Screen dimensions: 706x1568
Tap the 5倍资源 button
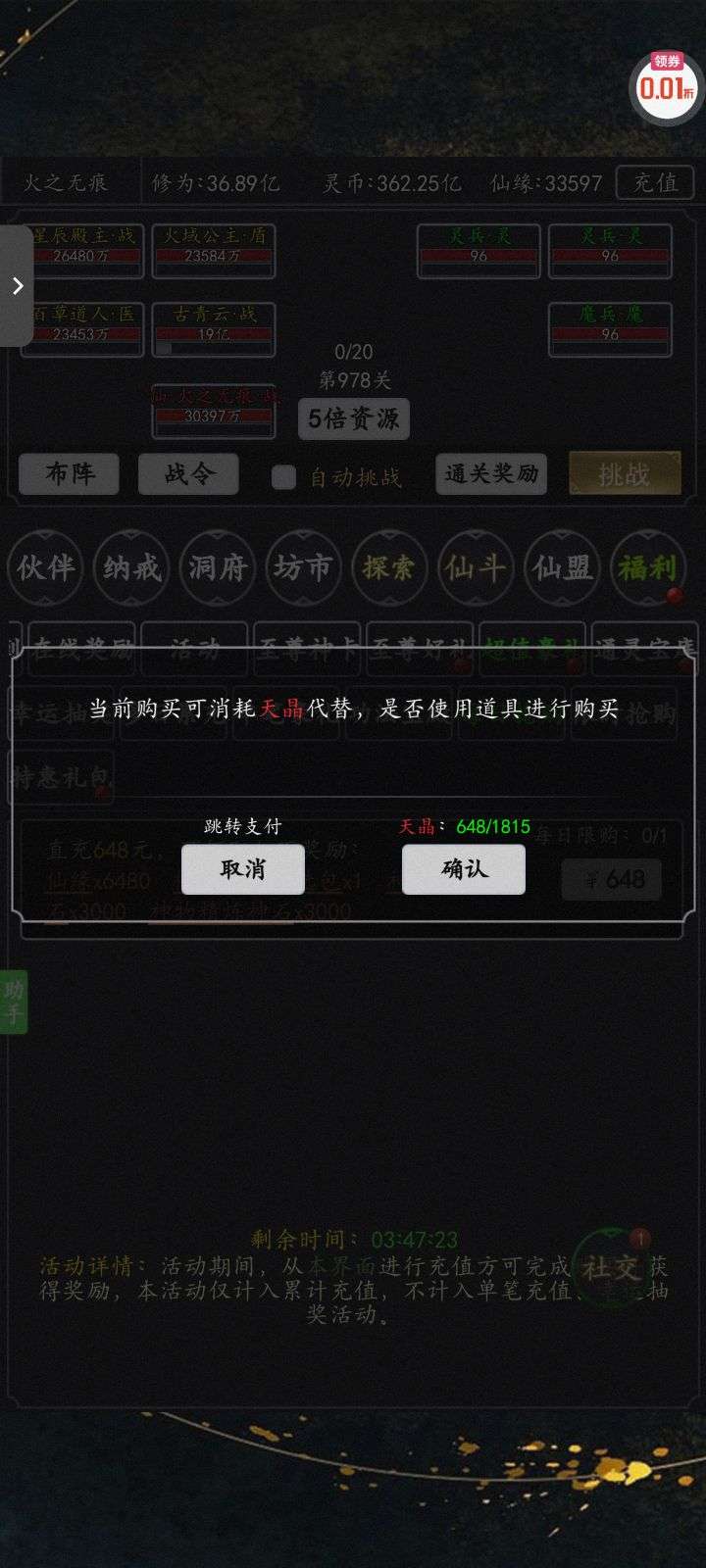tap(353, 419)
